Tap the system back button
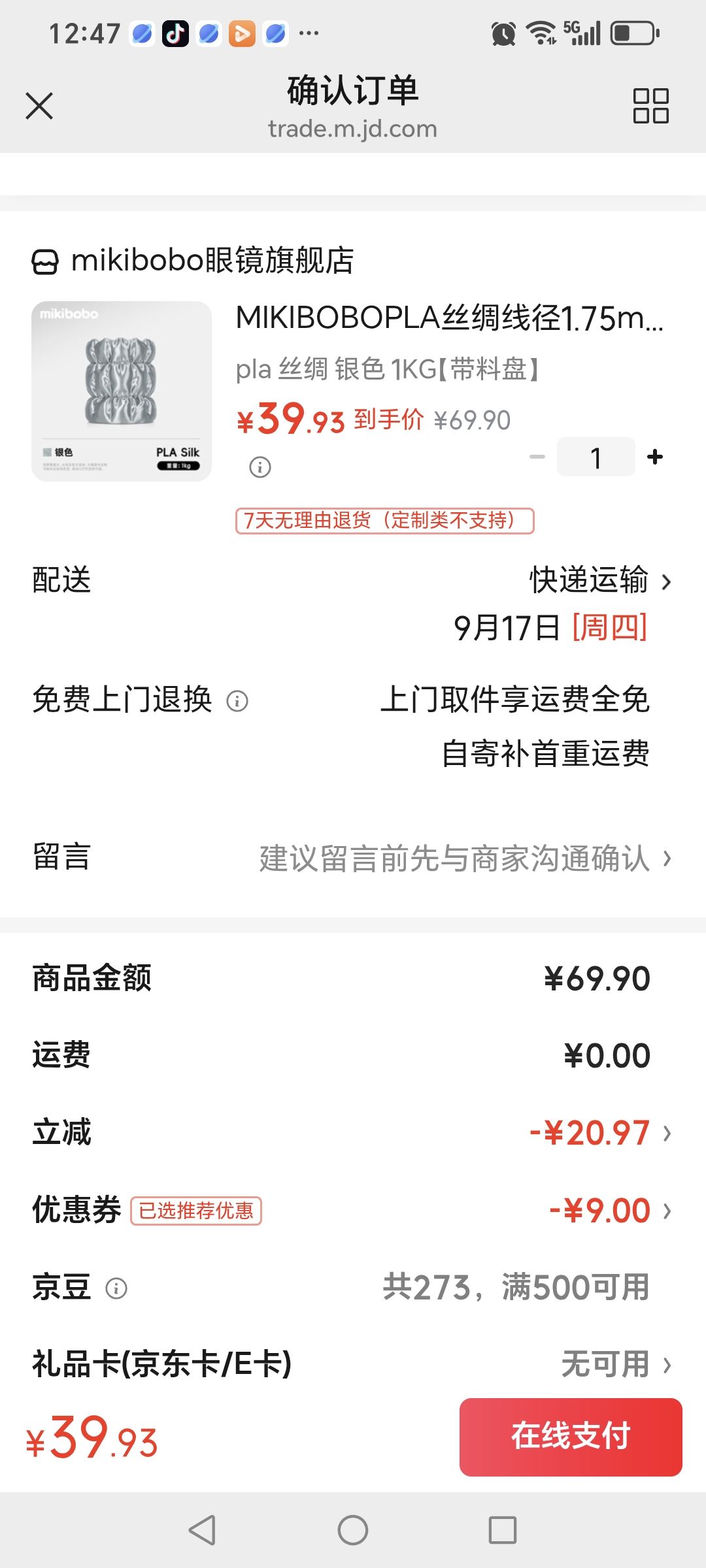This screenshot has width=706, height=1568. [202, 1530]
